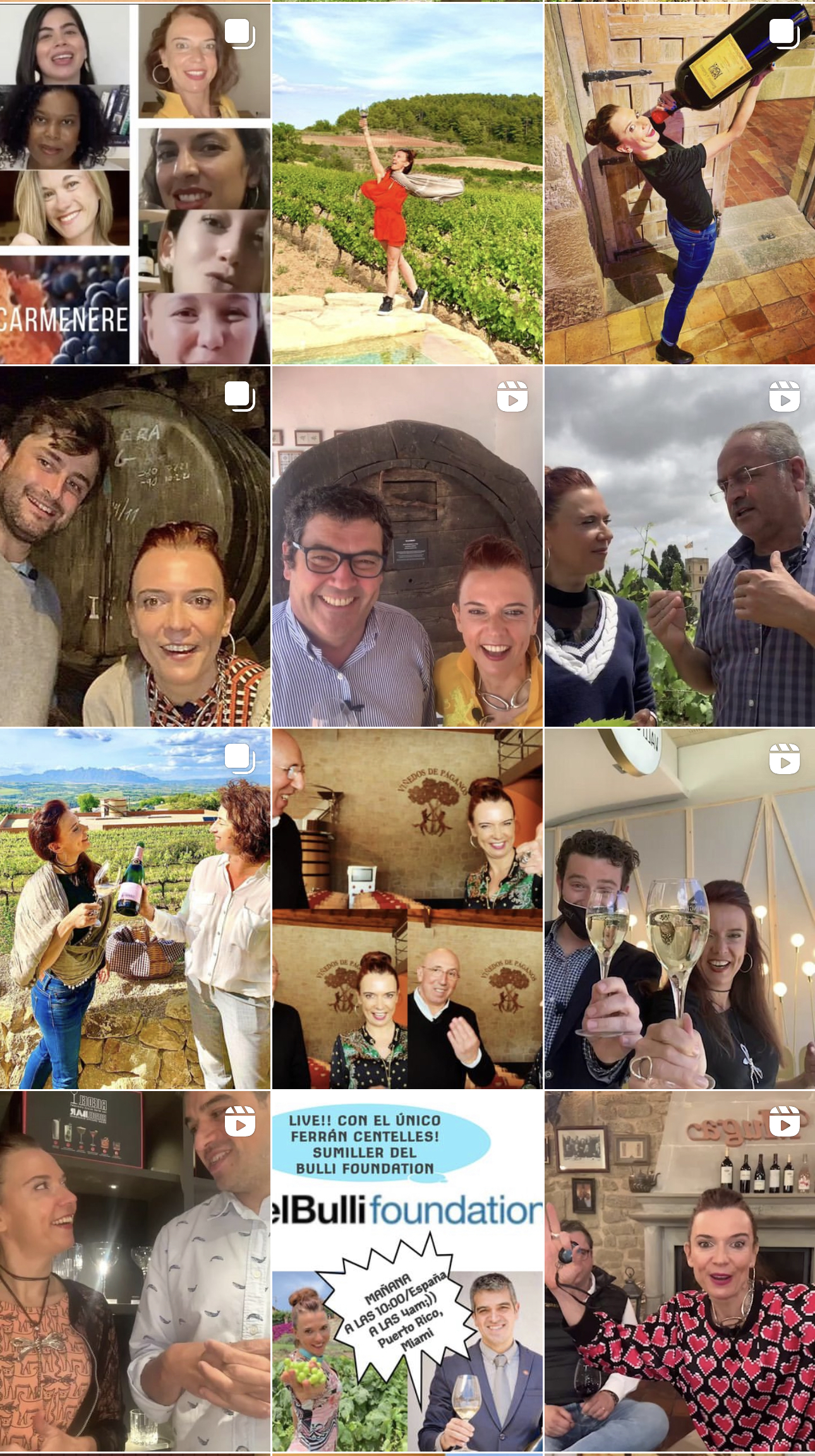Open the woman in red dress vineyard post

407,183
